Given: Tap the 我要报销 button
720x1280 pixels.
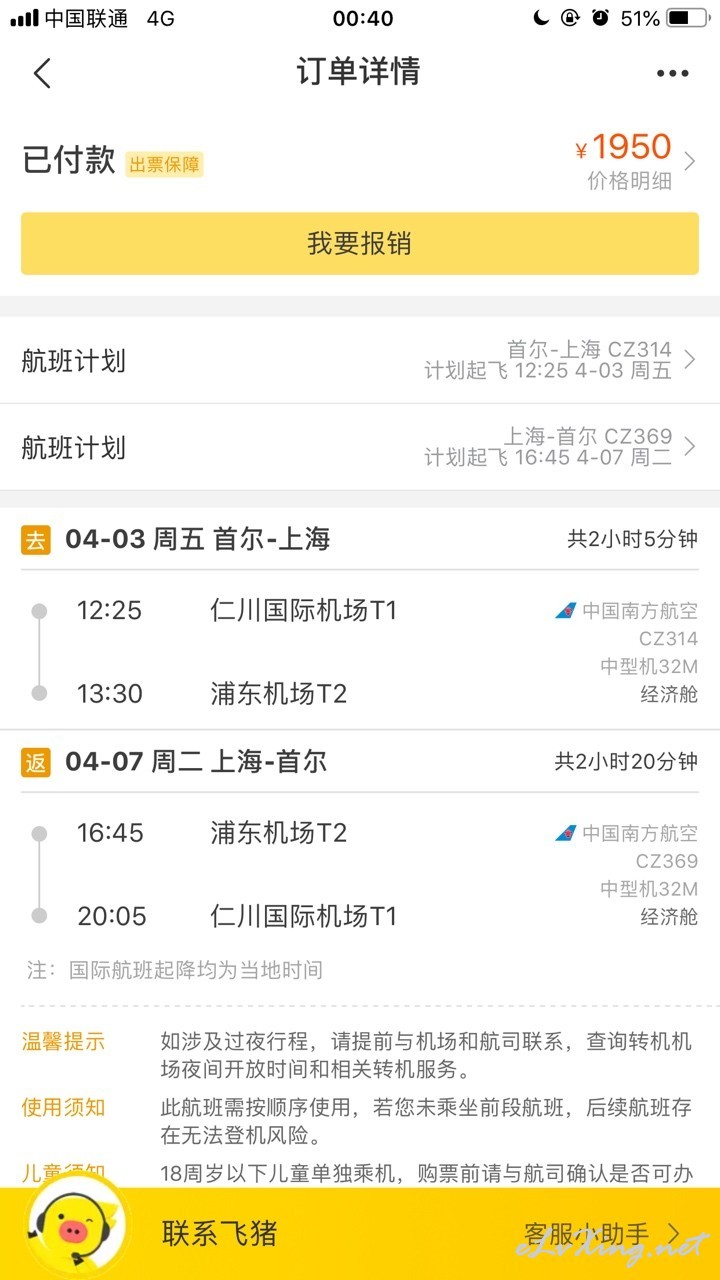Looking at the screenshot, I should [x=360, y=243].
